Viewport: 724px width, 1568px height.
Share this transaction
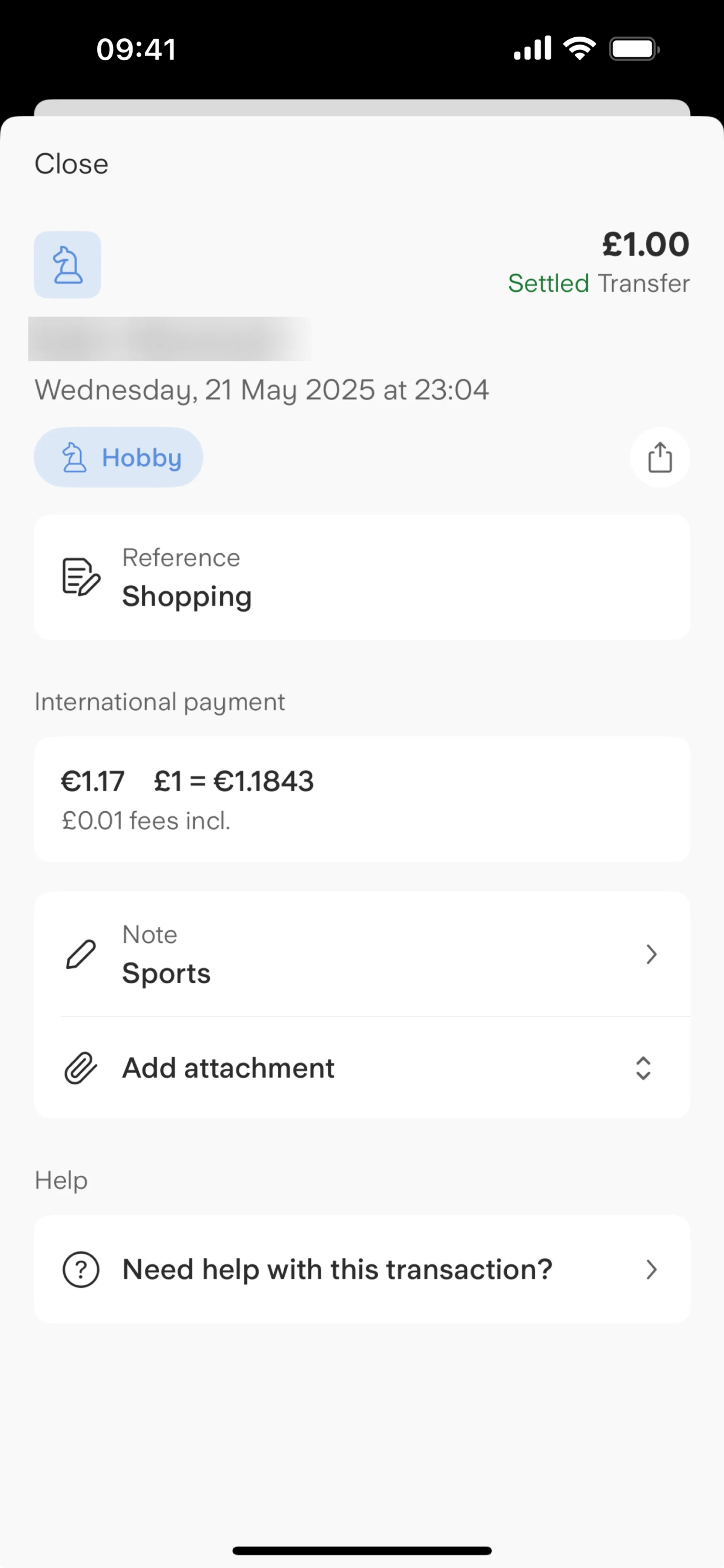pyautogui.click(x=660, y=457)
